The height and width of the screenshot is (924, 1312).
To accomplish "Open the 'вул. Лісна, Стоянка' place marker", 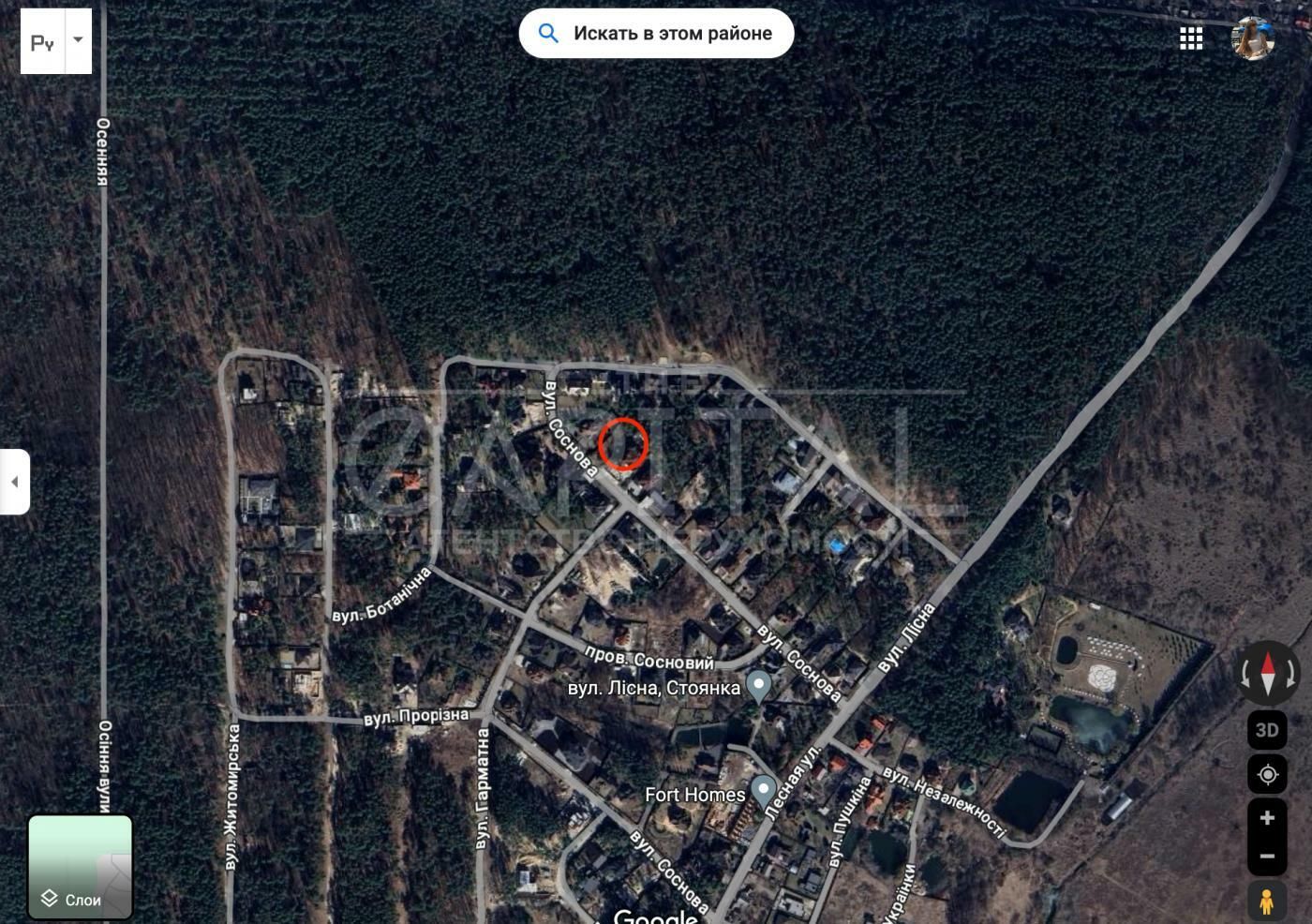I will click(759, 685).
